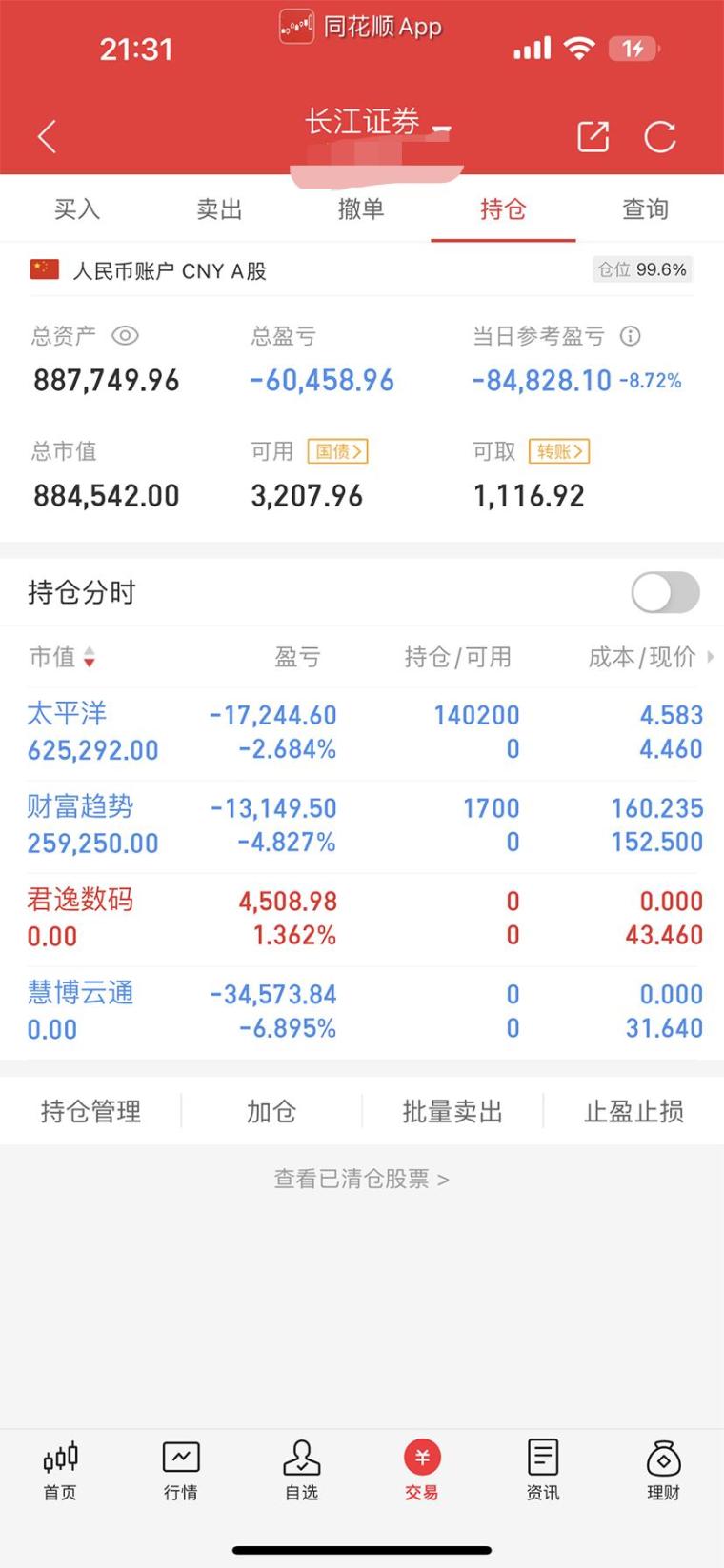Open the 自选 bottom tab

click(x=301, y=1471)
